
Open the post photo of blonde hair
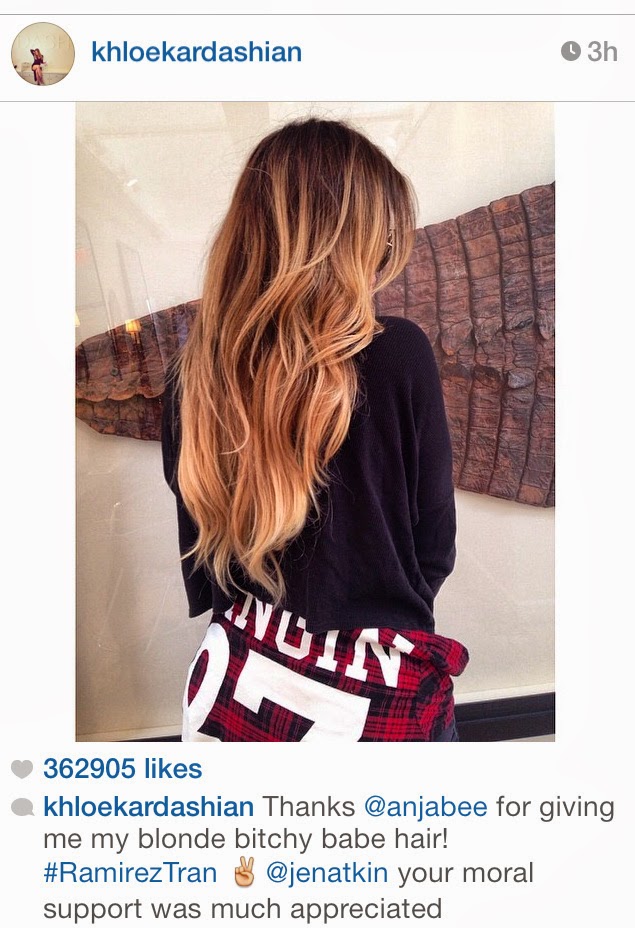pyautogui.click(x=315, y=420)
